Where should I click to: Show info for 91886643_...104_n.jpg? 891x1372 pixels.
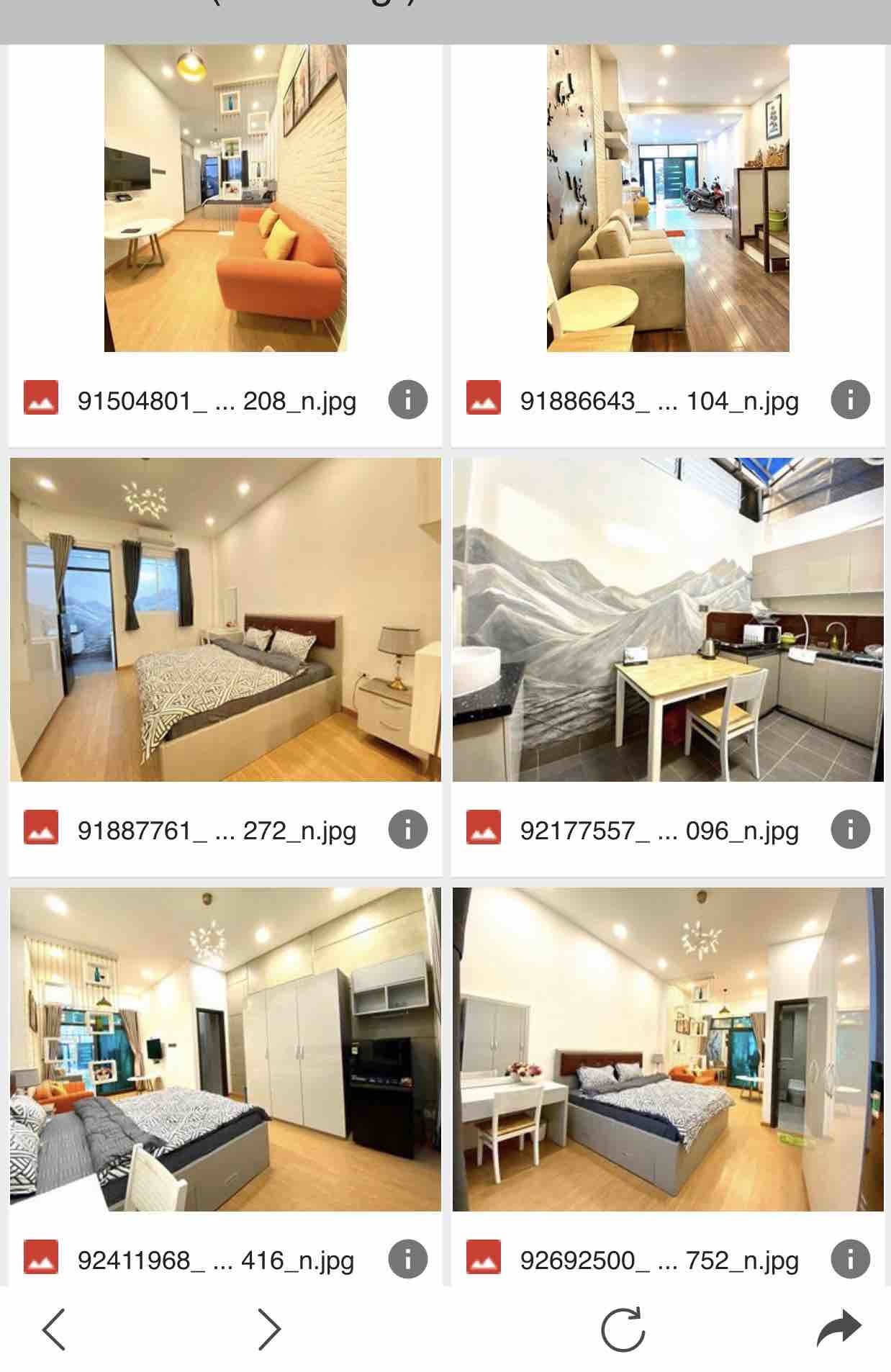coord(850,400)
